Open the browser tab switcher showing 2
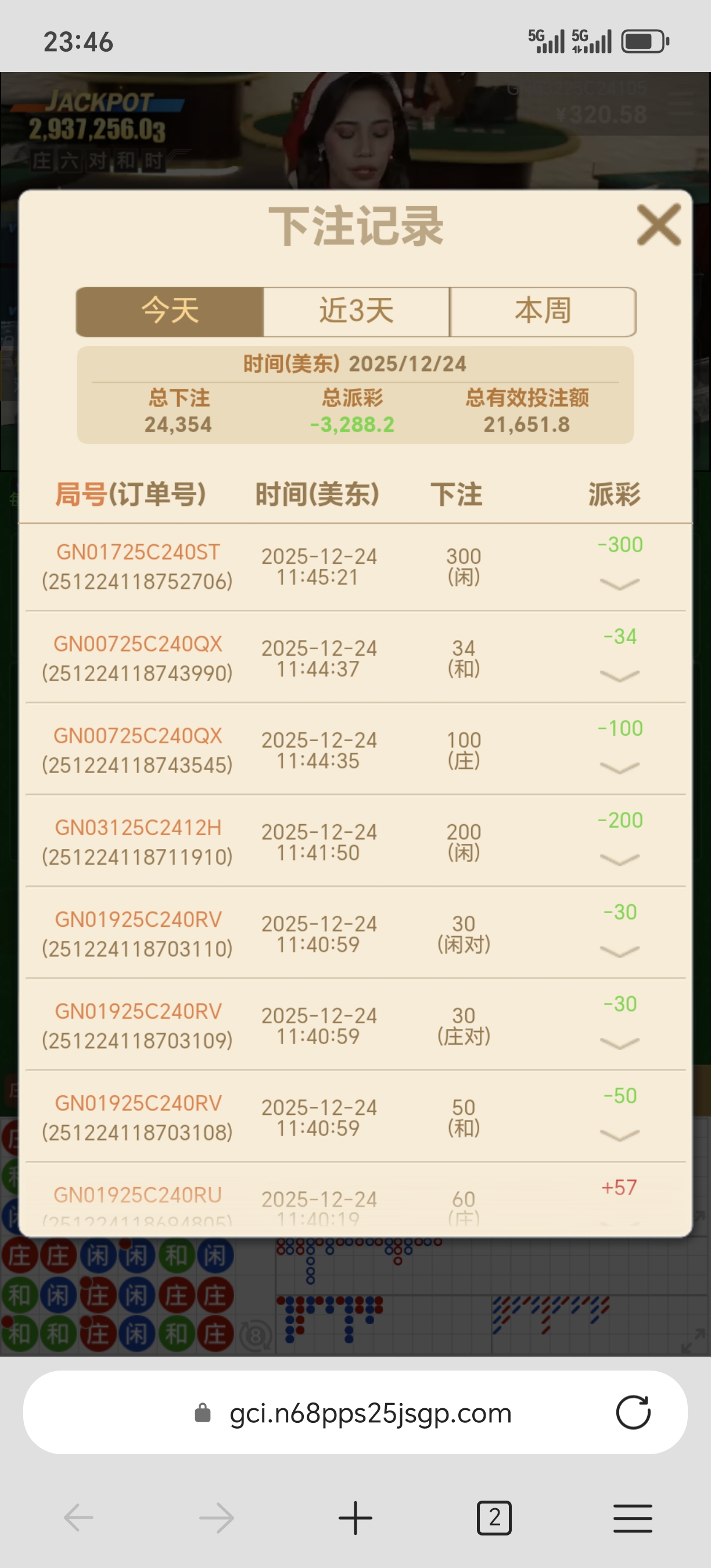Image resolution: width=711 pixels, height=1568 pixels. (x=494, y=1517)
